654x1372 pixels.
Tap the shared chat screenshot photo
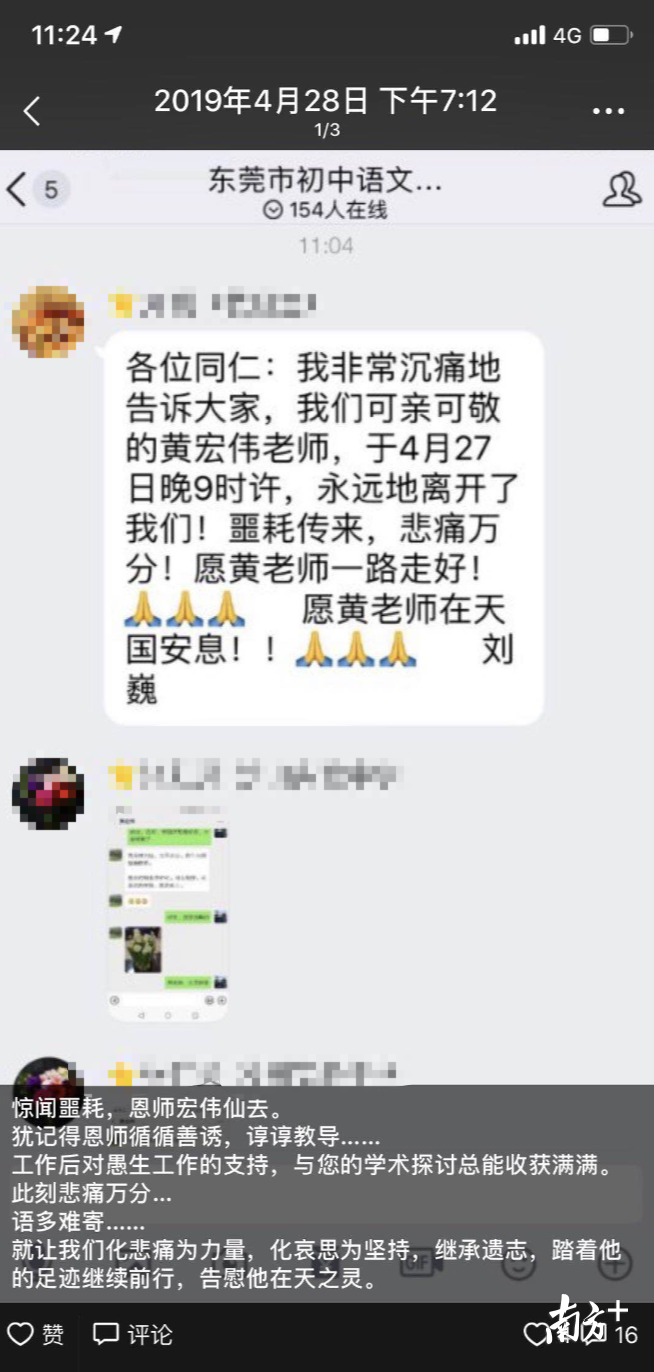(x=168, y=908)
